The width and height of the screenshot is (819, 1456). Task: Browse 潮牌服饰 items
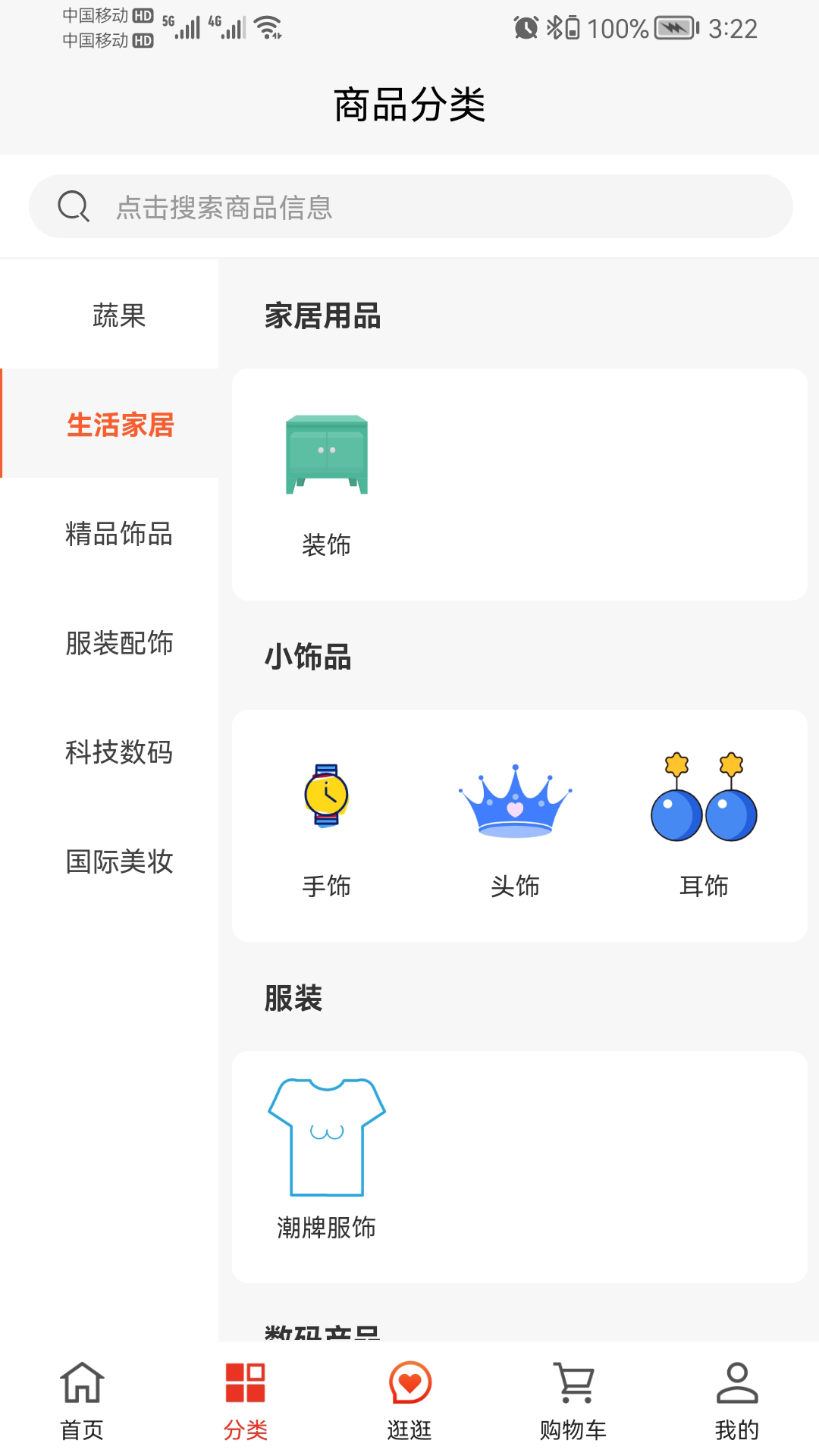(326, 1160)
